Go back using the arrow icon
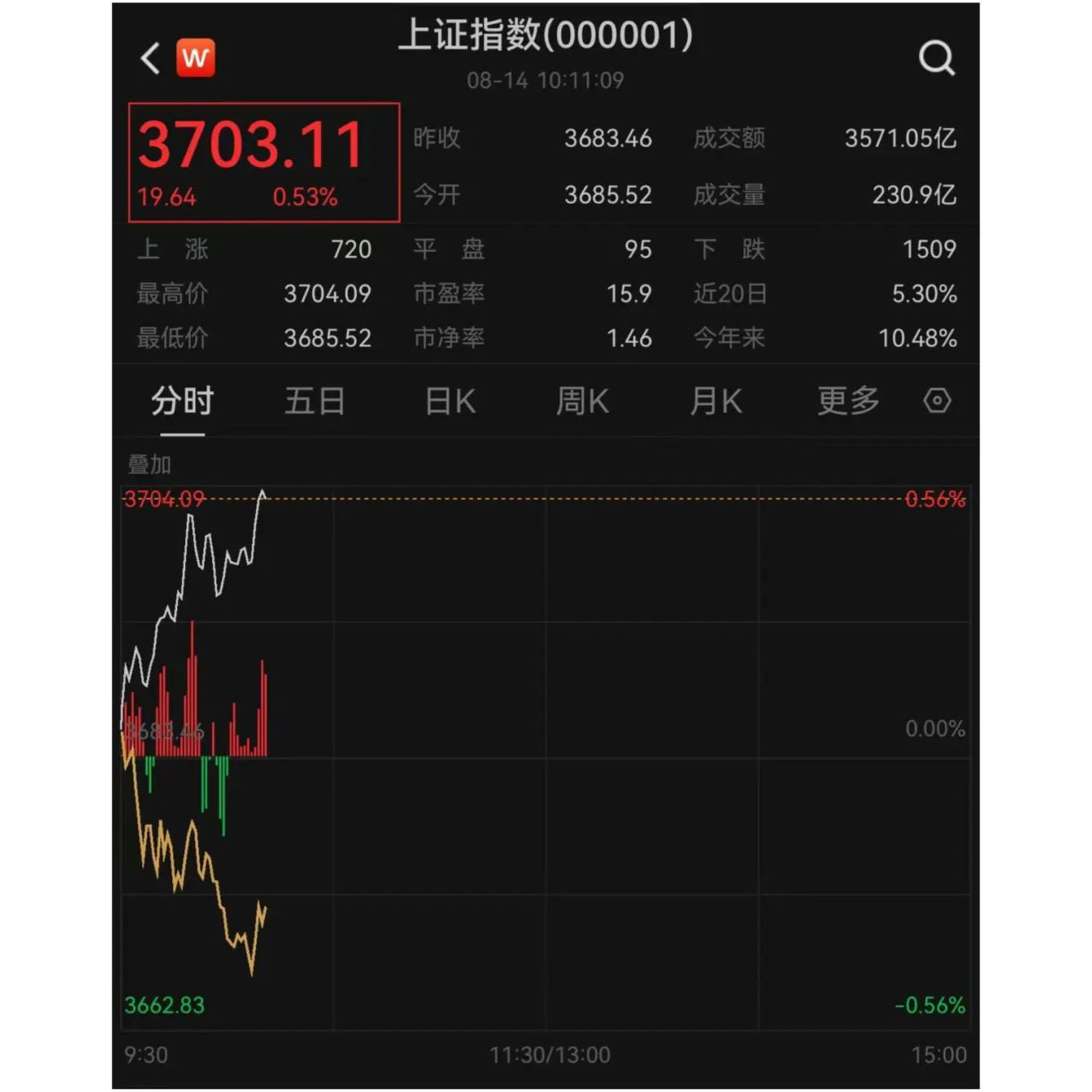 click(x=150, y=59)
